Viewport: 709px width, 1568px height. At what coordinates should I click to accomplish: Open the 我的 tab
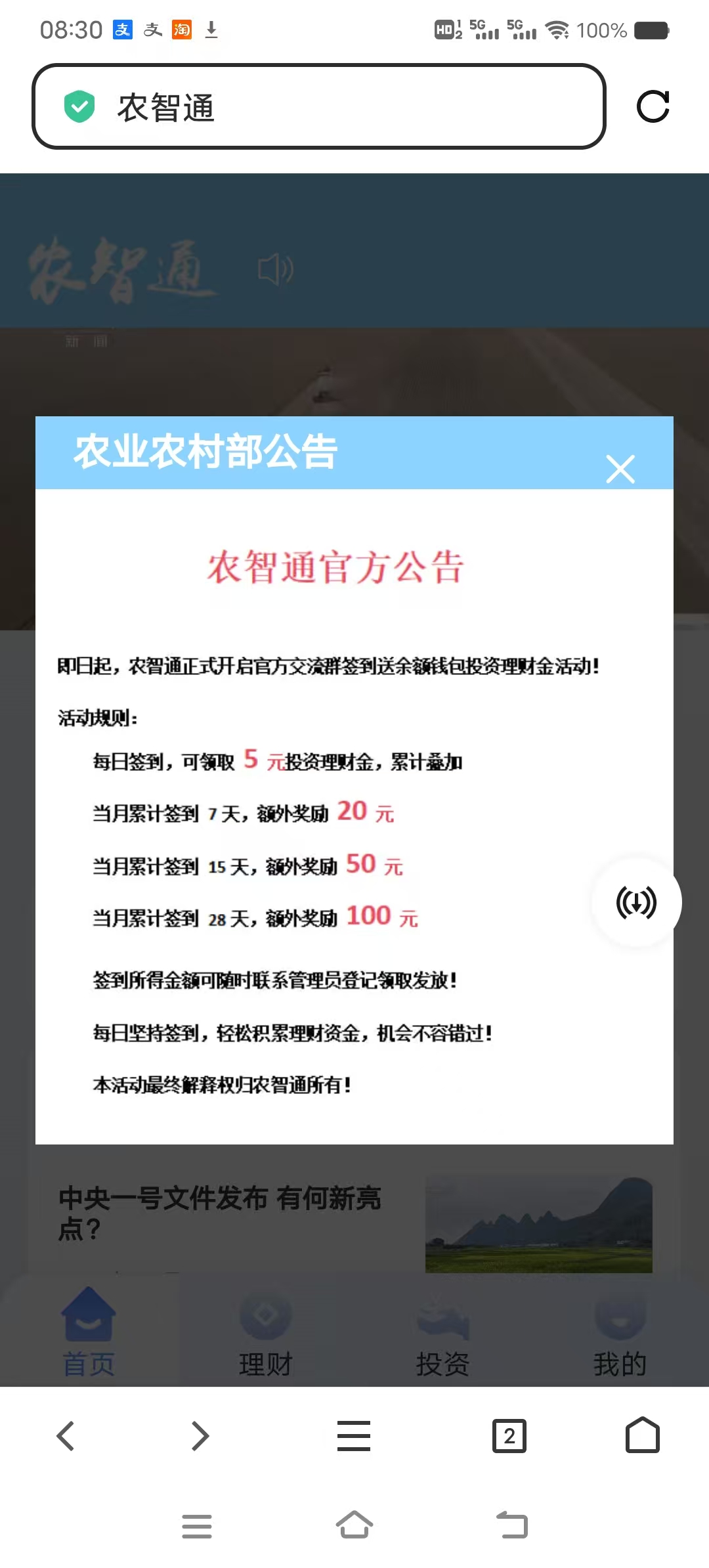click(620, 1333)
